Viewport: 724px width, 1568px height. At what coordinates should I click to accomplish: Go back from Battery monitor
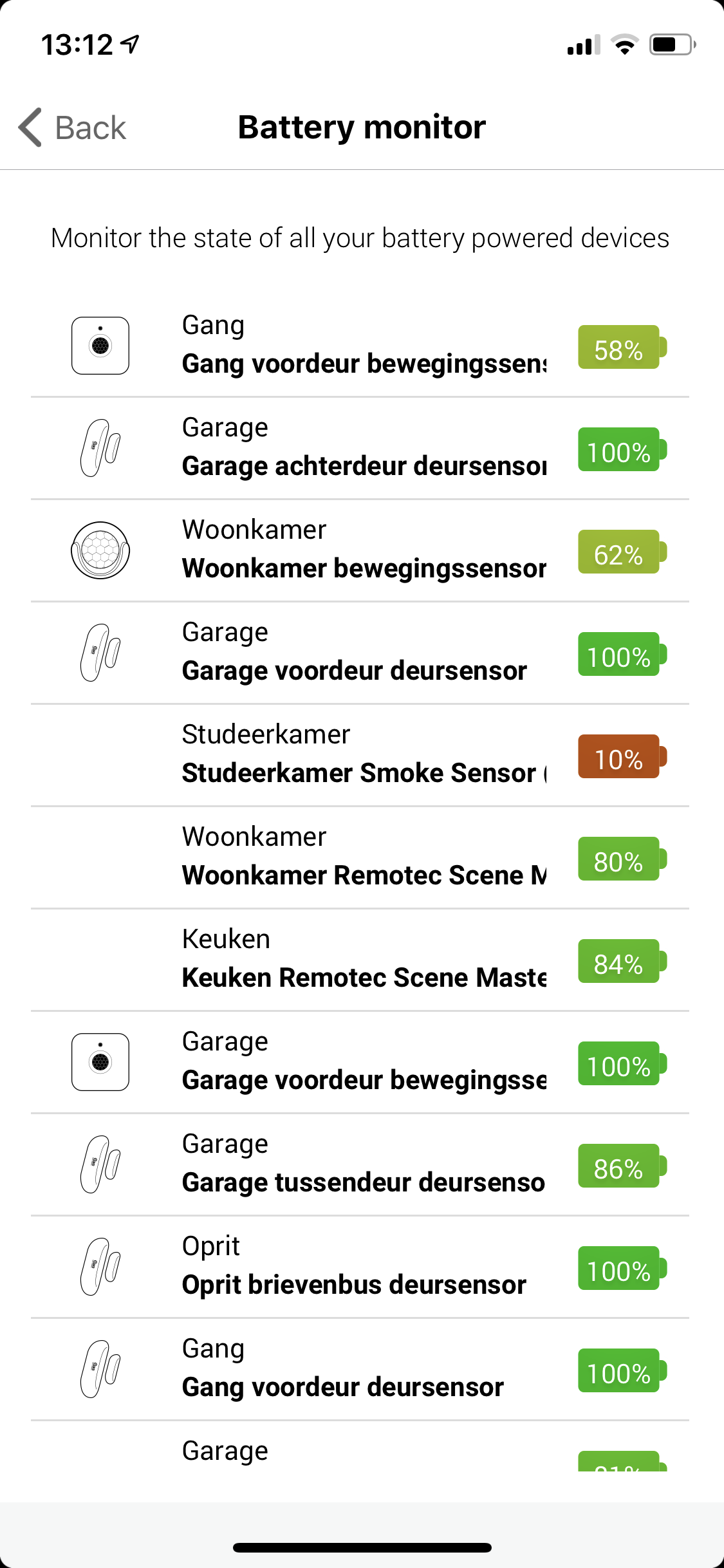click(x=72, y=127)
